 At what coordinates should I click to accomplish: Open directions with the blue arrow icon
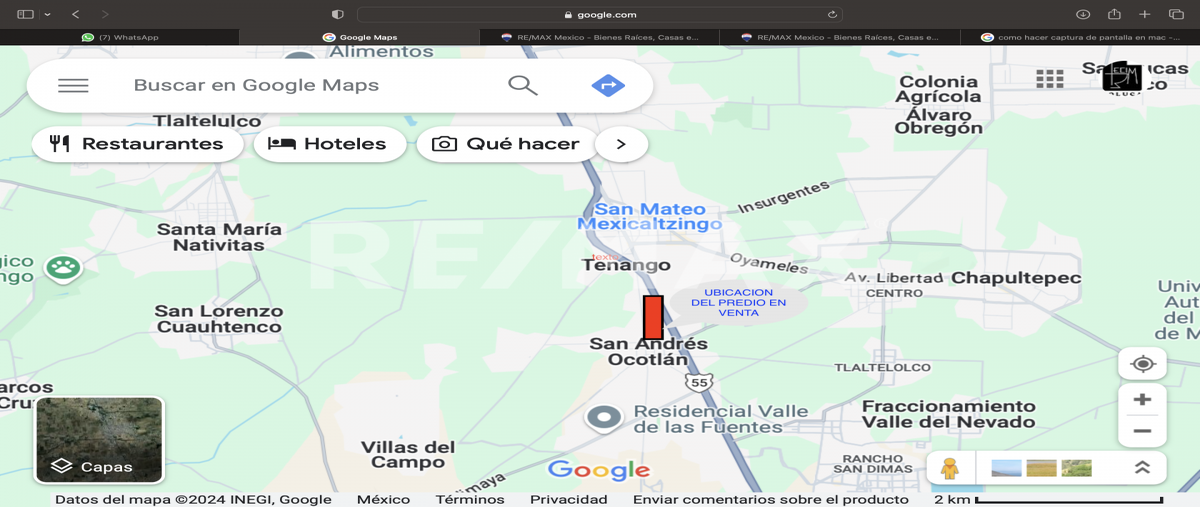(608, 86)
